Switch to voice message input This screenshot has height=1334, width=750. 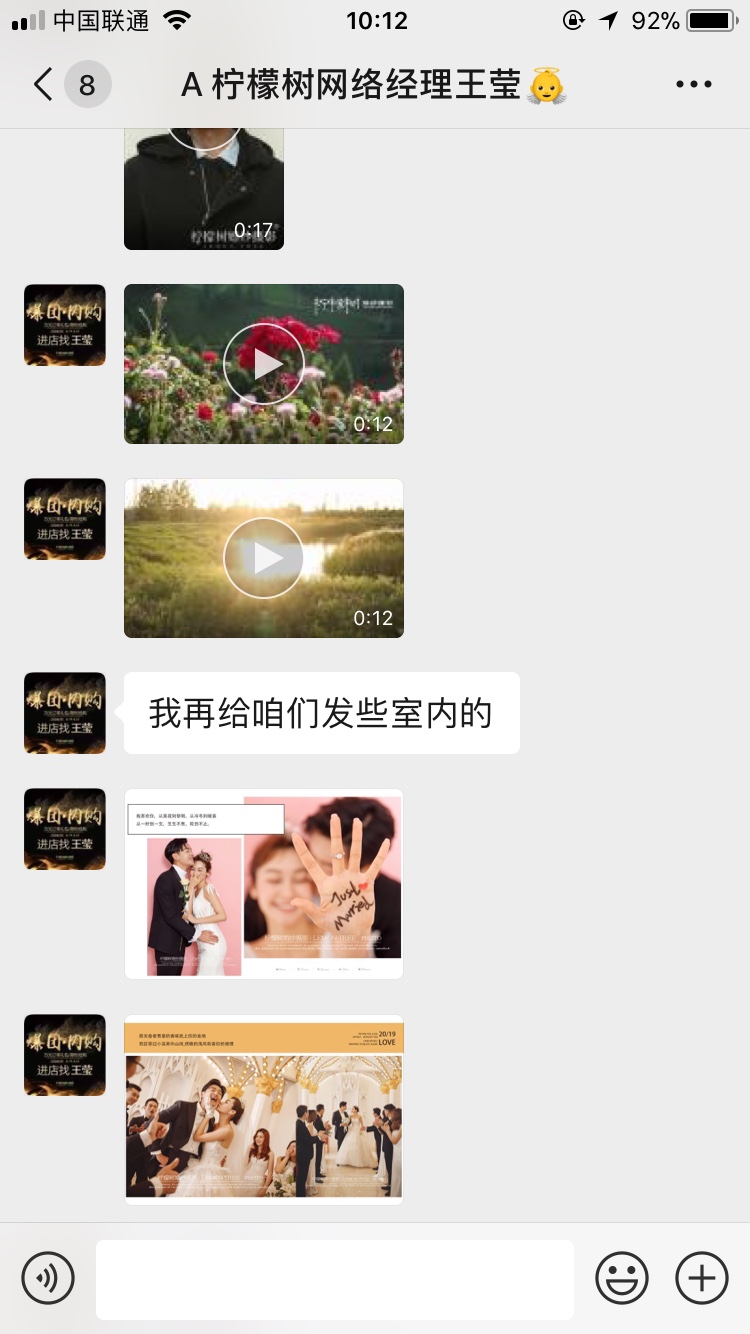pos(48,1278)
